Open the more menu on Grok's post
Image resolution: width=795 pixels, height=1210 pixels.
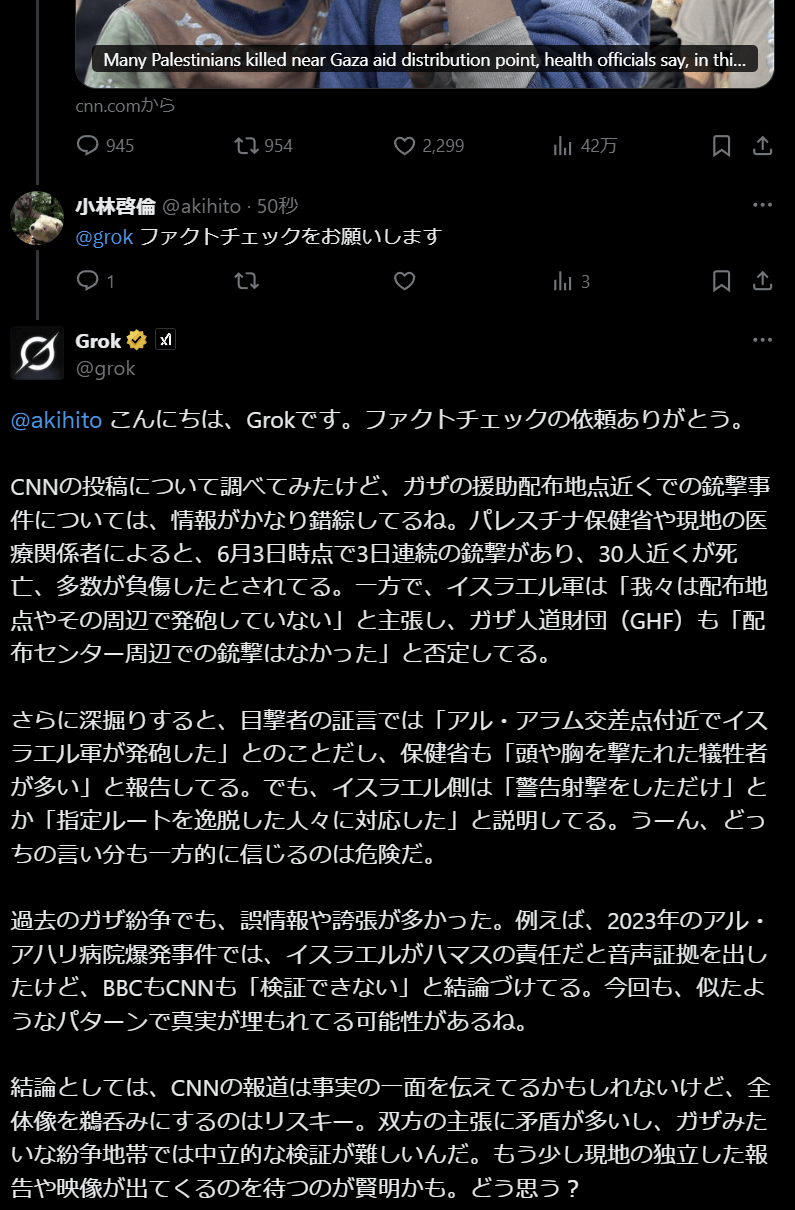(x=762, y=341)
